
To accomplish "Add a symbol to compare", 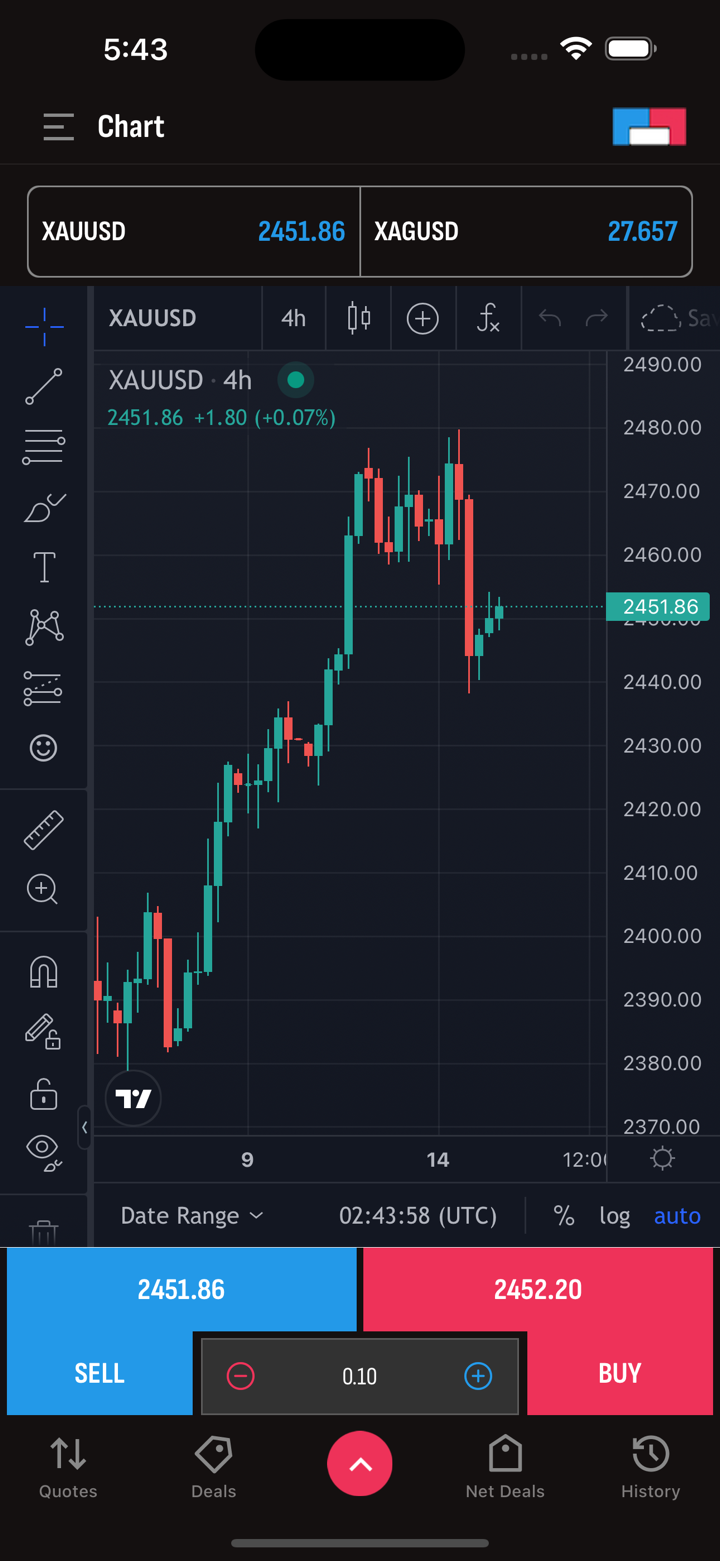I will 422,319.
